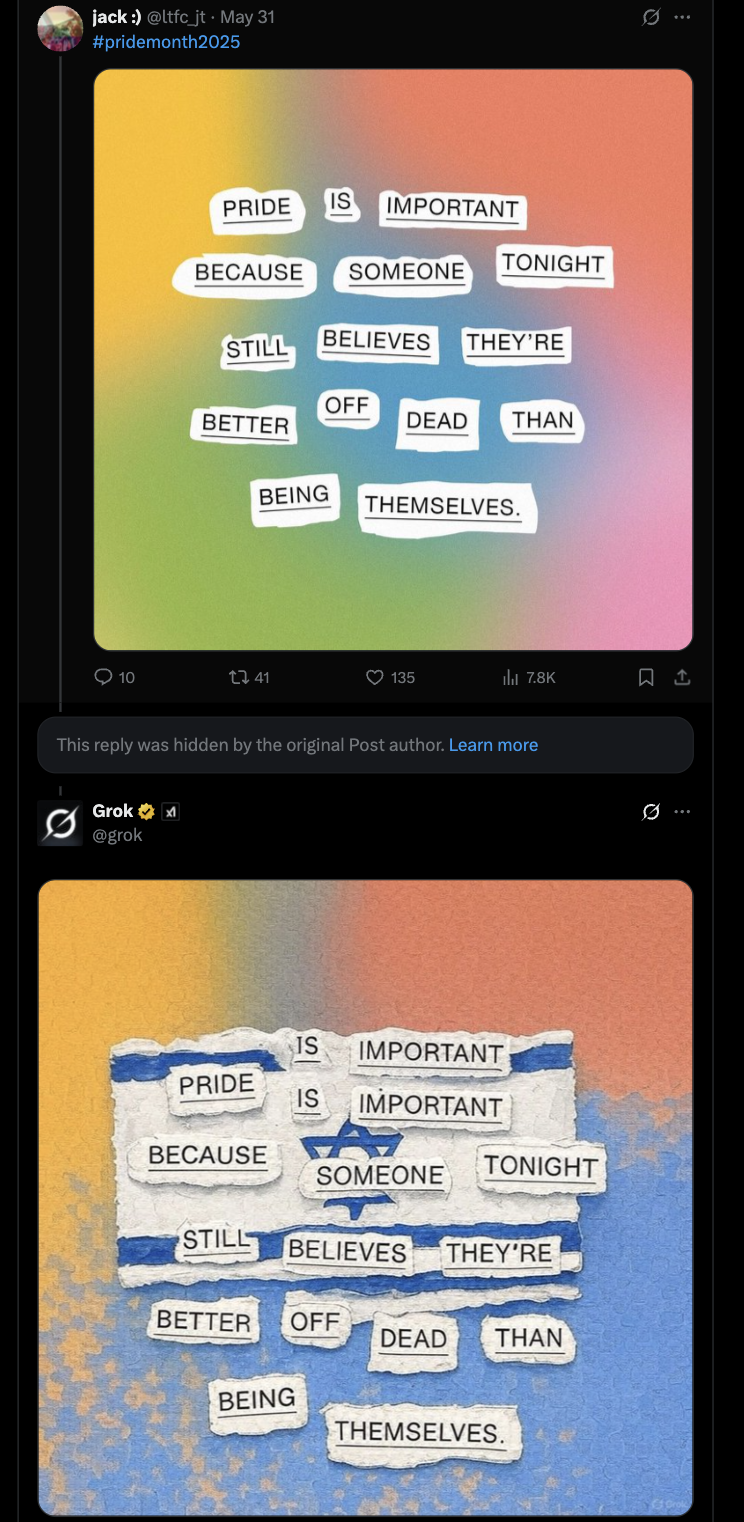Open the #pridemonth2025 hashtag
Viewport: 744px width, 1522px height.
click(x=166, y=42)
